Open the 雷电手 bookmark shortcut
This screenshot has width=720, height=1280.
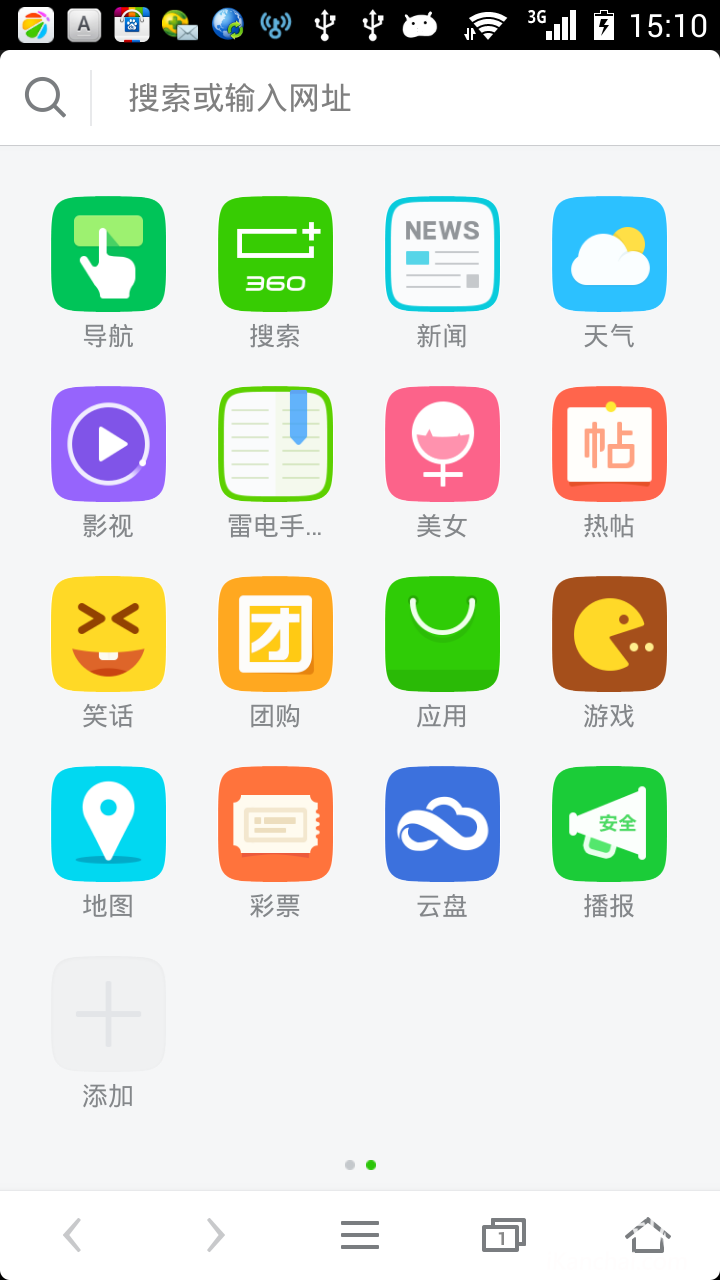click(275, 444)
